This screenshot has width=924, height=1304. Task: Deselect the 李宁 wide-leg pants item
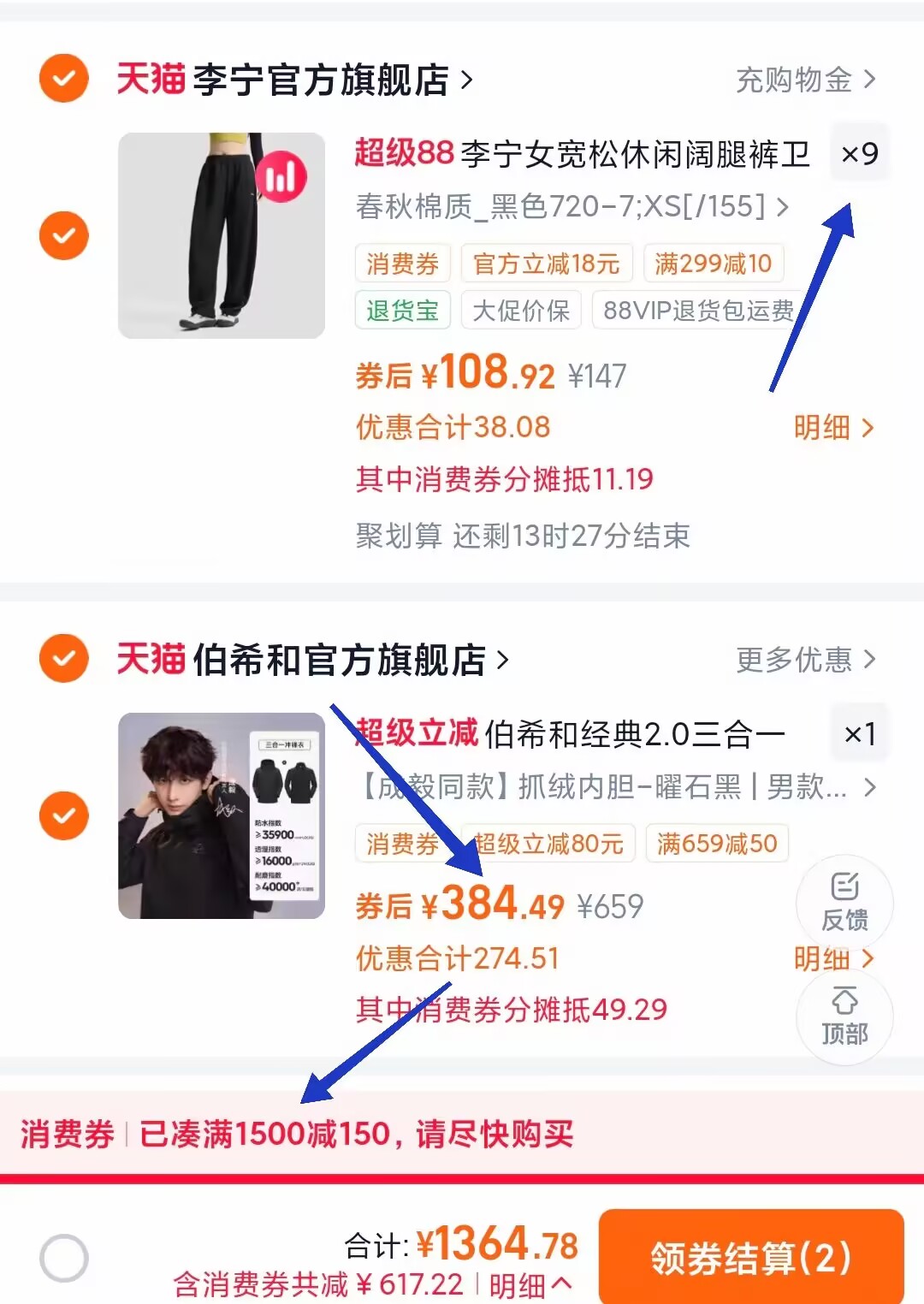(64, 235)
